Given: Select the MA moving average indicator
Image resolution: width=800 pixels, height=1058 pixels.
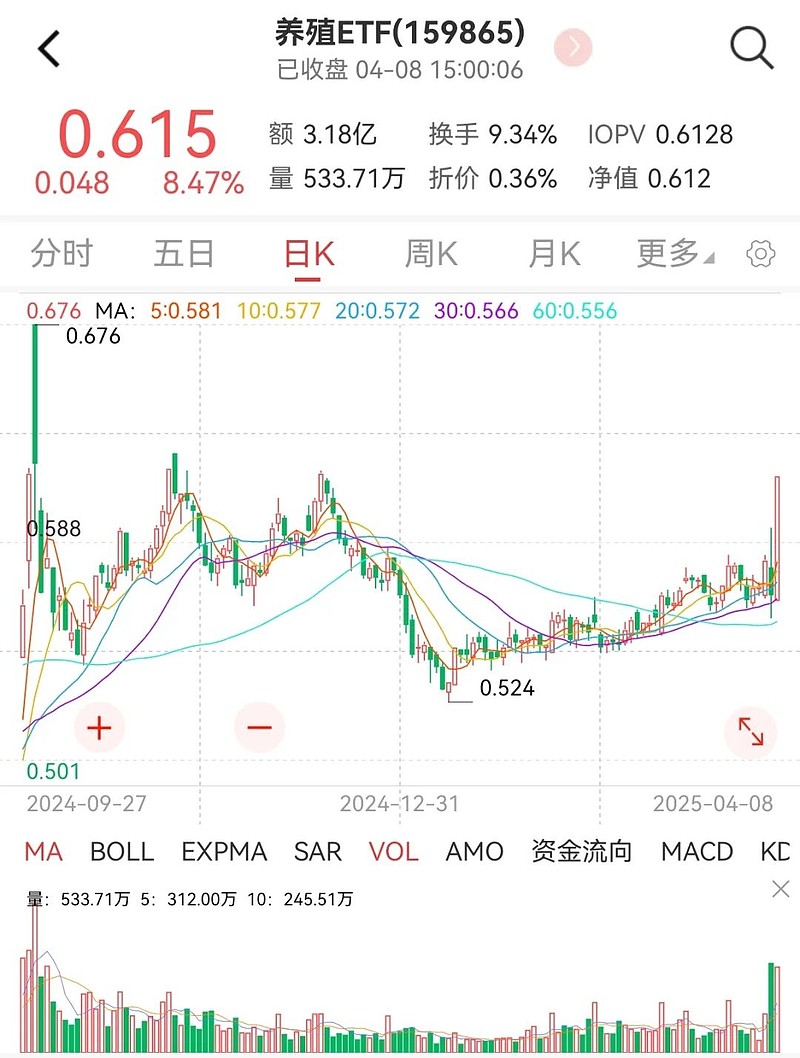Looking at the screenshot, I should (x=42, y=852).
